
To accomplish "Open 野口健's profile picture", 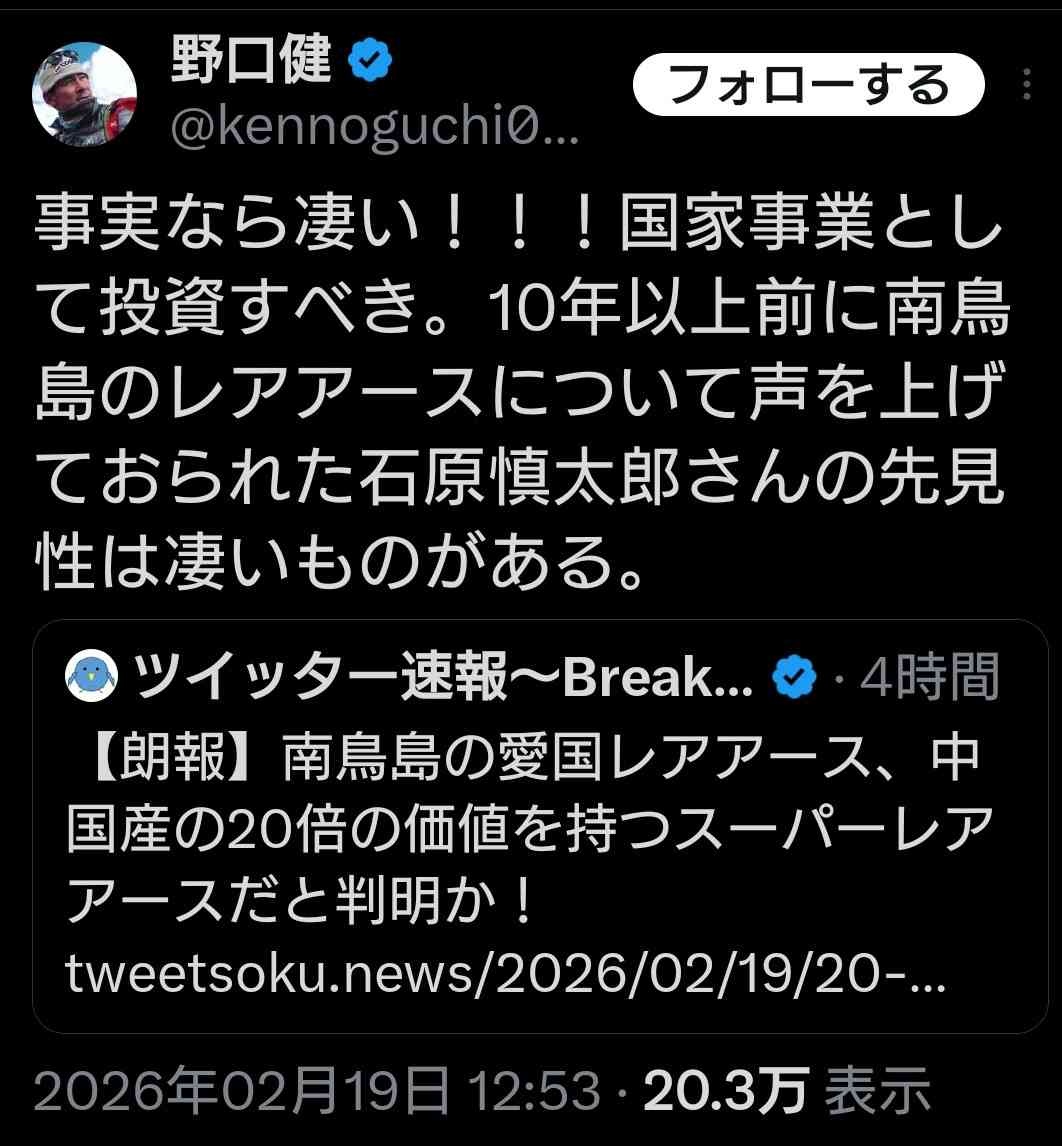I will [x=85, y=95].
